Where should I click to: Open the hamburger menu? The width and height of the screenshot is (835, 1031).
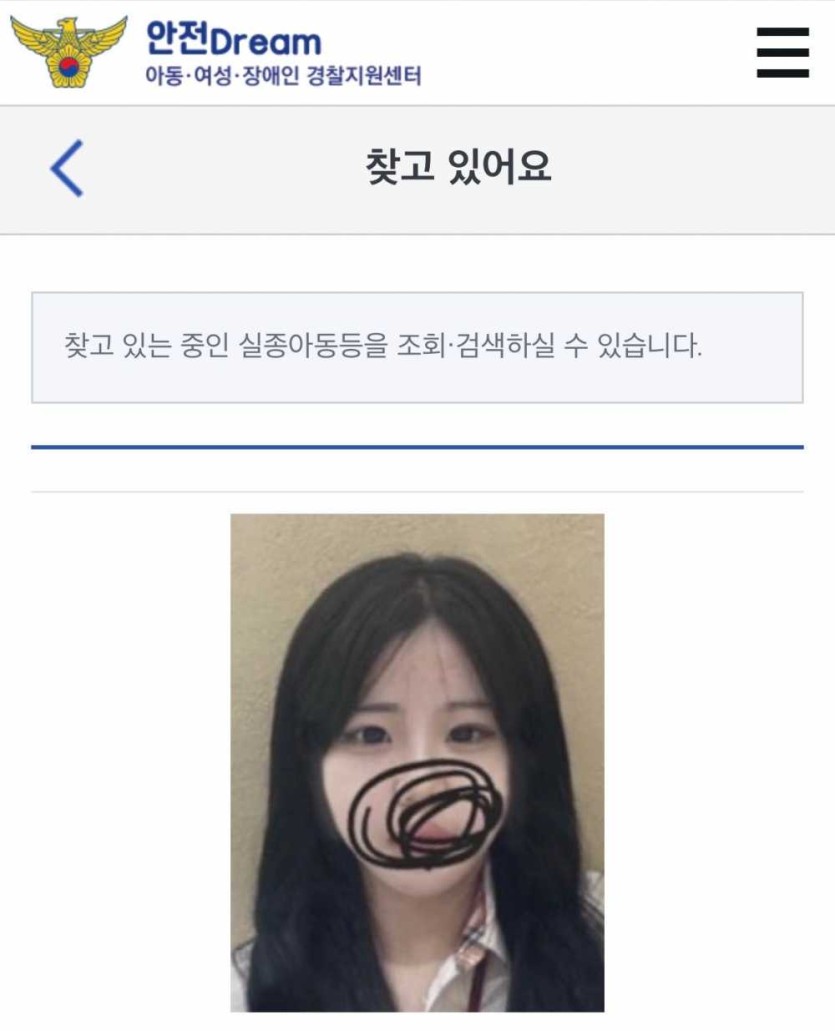point(782,52)
